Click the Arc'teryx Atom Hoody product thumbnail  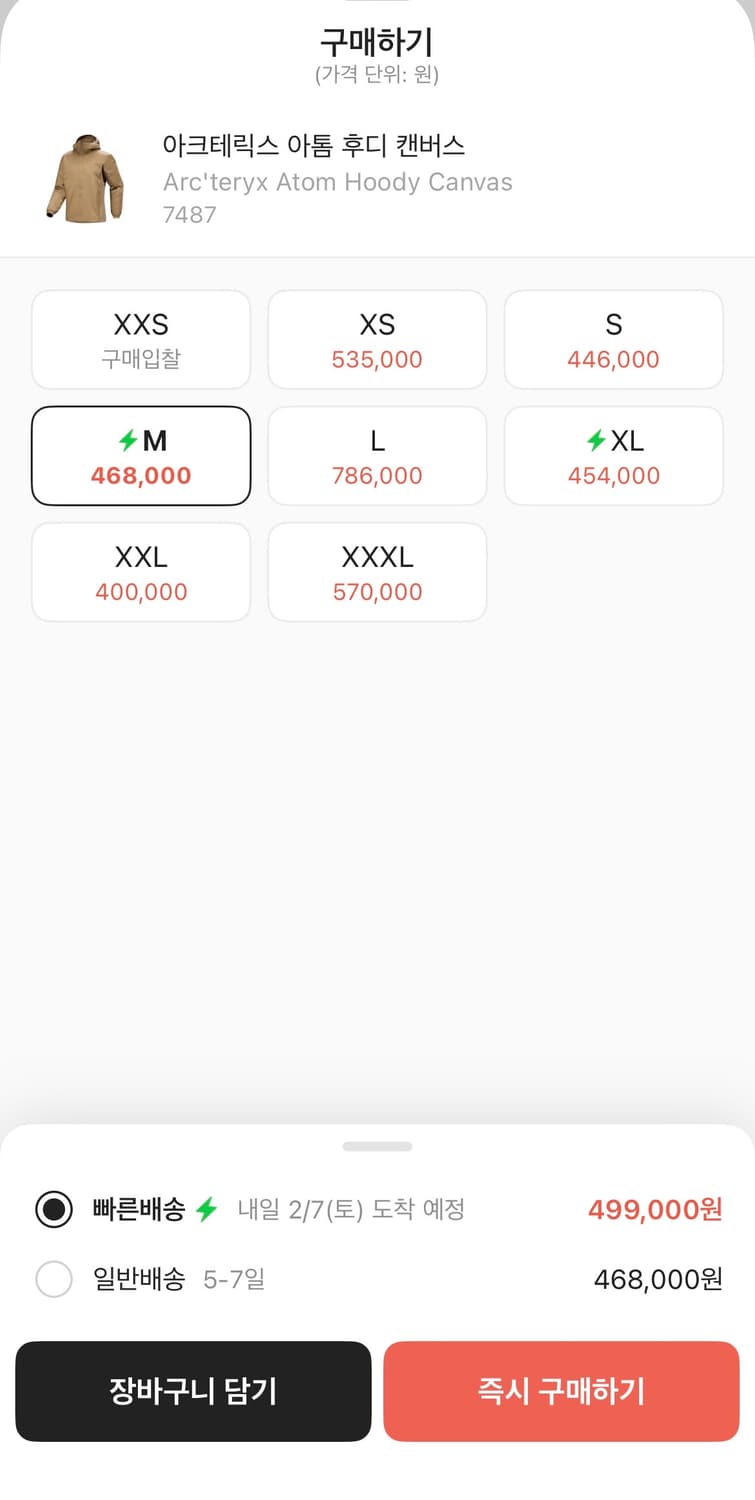83,180
